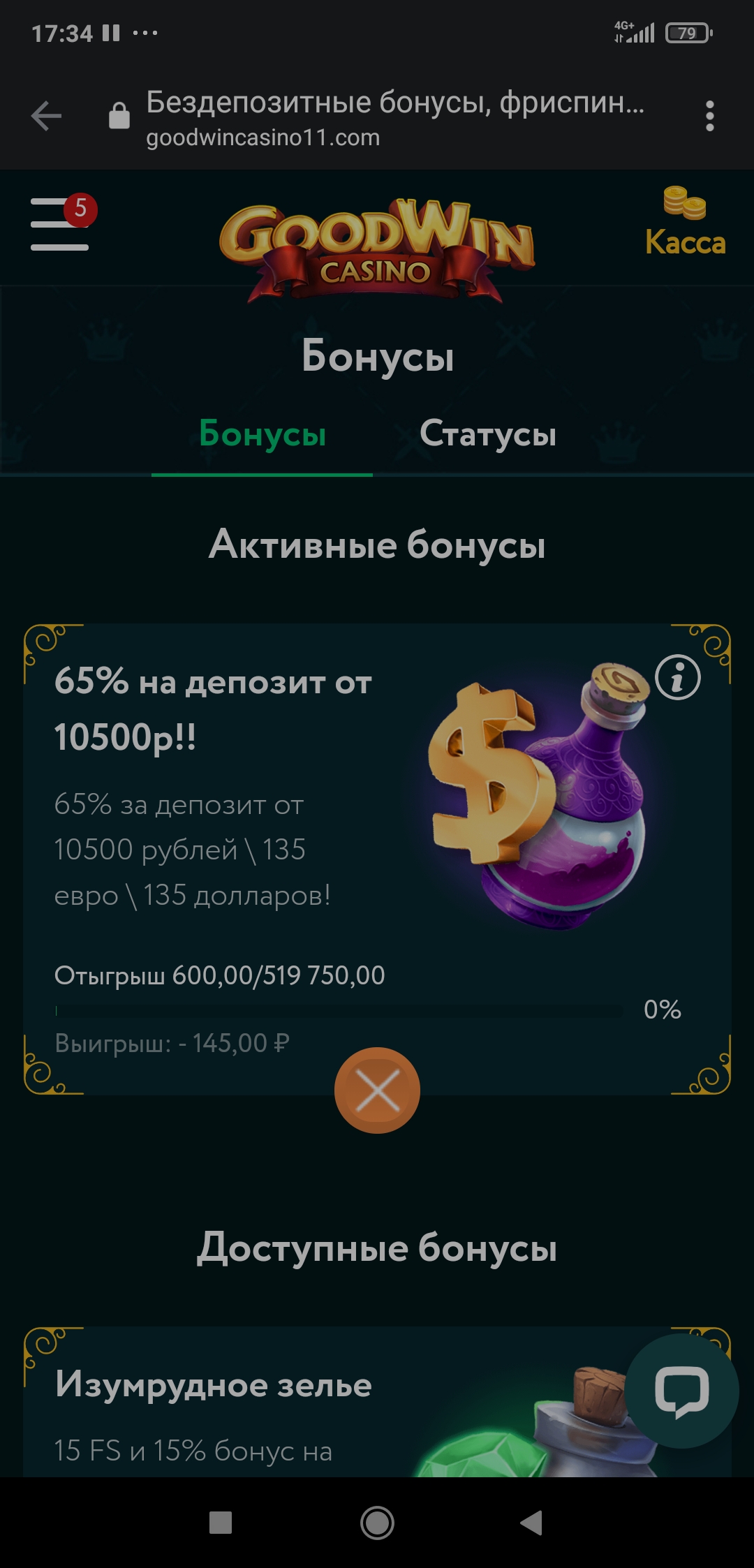Image resolution: width=754 pixels, height=1568 pixels.
Task: Select the Бонусы tab
Action: click(x=263, y=434)
